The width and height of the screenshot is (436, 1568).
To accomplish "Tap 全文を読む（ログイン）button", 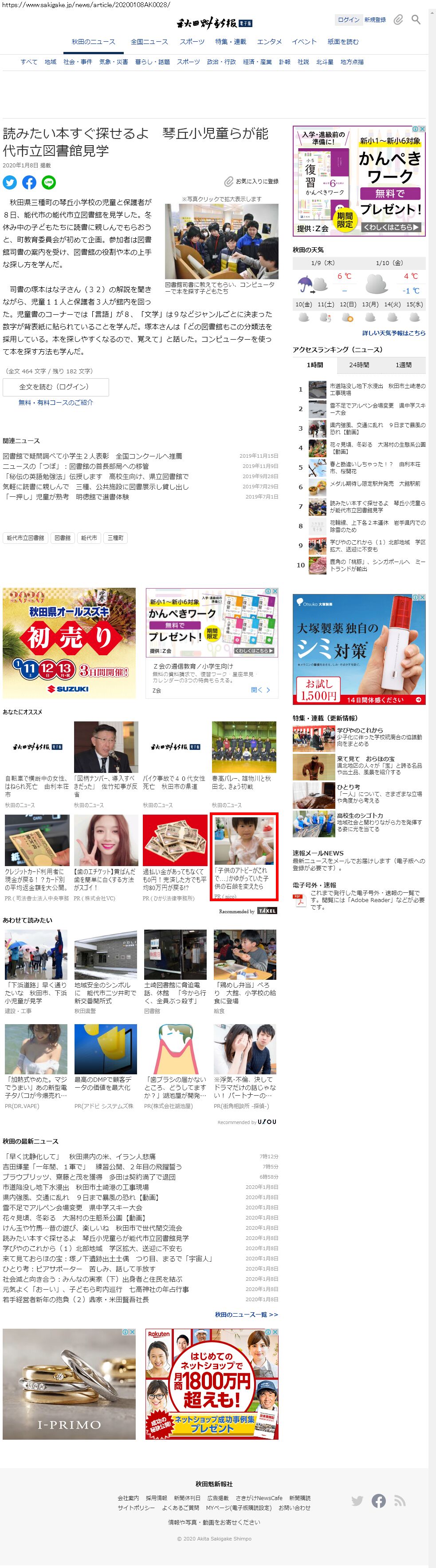I will tap(55, 387).
